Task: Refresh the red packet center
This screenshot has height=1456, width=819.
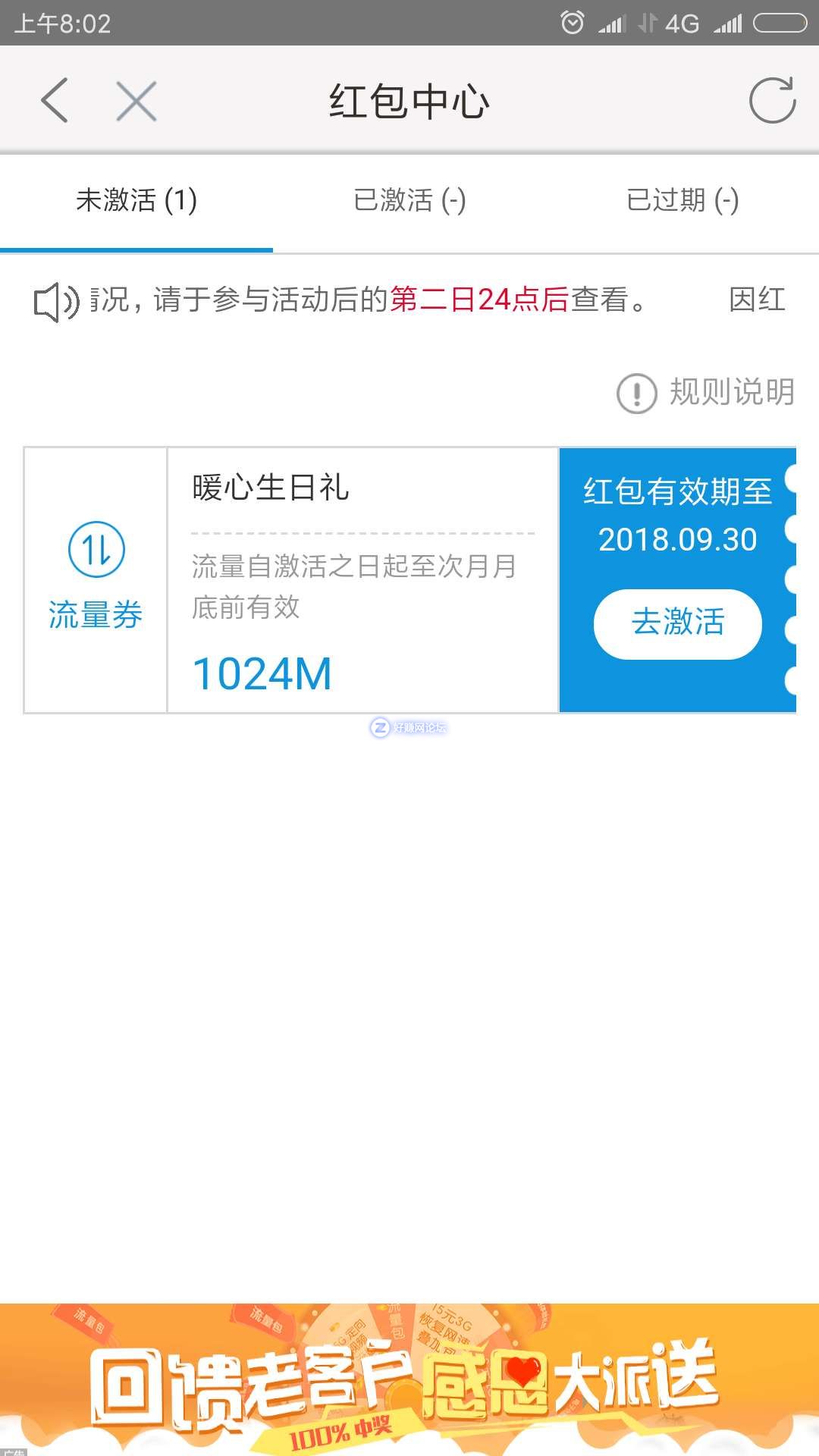Action: [772, 100]
